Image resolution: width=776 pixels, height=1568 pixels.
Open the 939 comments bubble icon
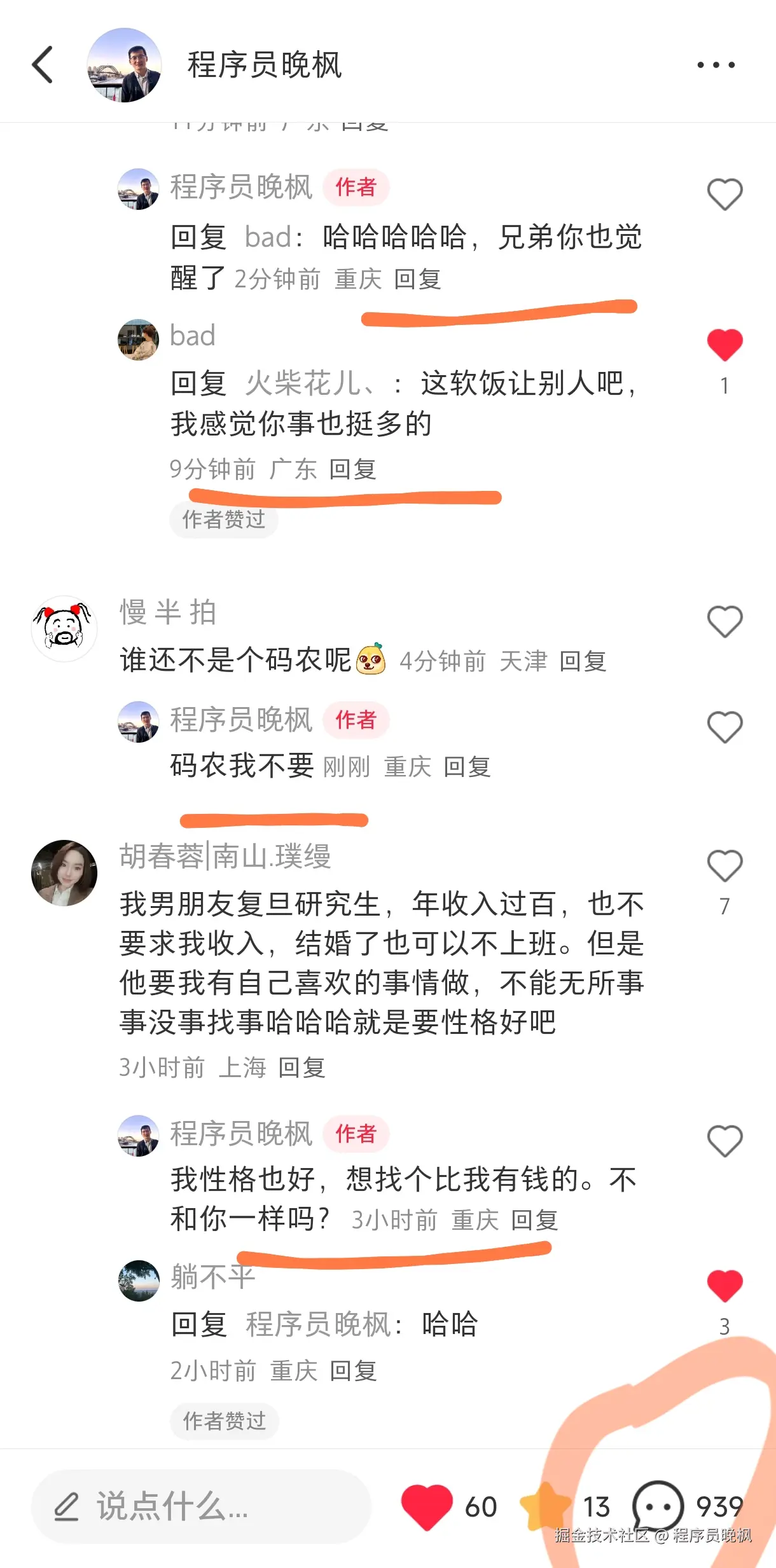pyautogui.click(x=658, y=1506)
